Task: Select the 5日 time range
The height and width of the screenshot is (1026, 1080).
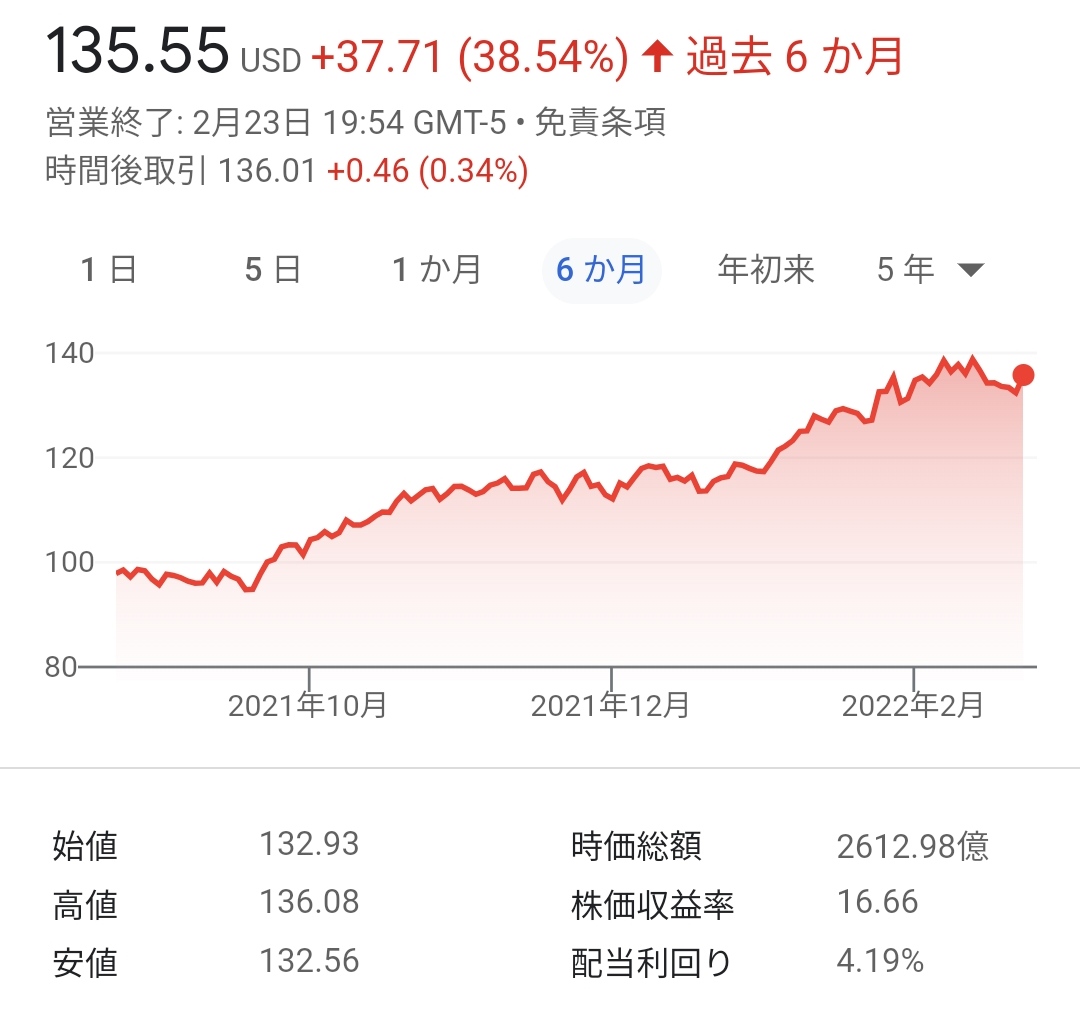Action: (272, 270)
